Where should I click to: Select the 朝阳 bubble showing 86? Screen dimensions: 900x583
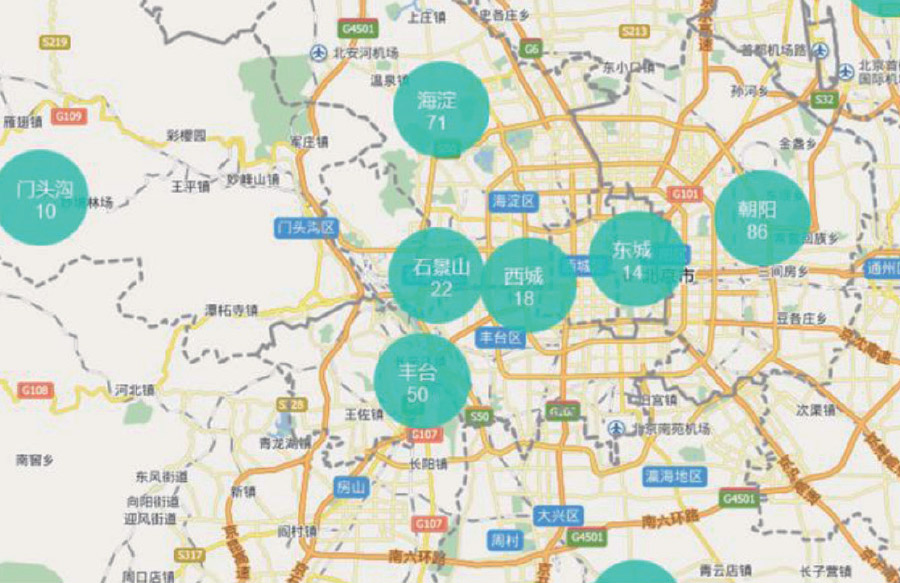762,219
